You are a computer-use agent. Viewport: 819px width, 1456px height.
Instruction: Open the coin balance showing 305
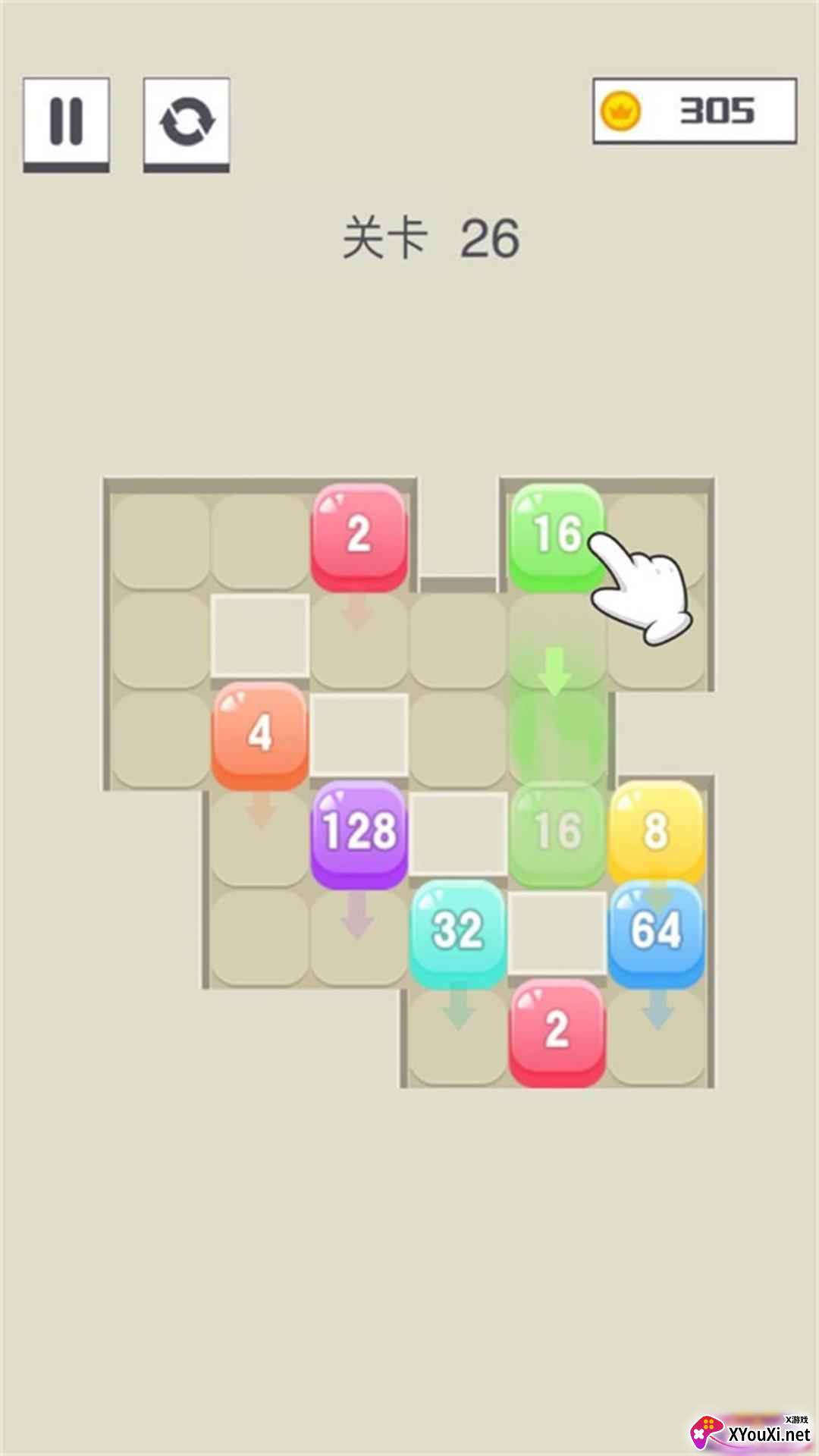tap(695, 111)
